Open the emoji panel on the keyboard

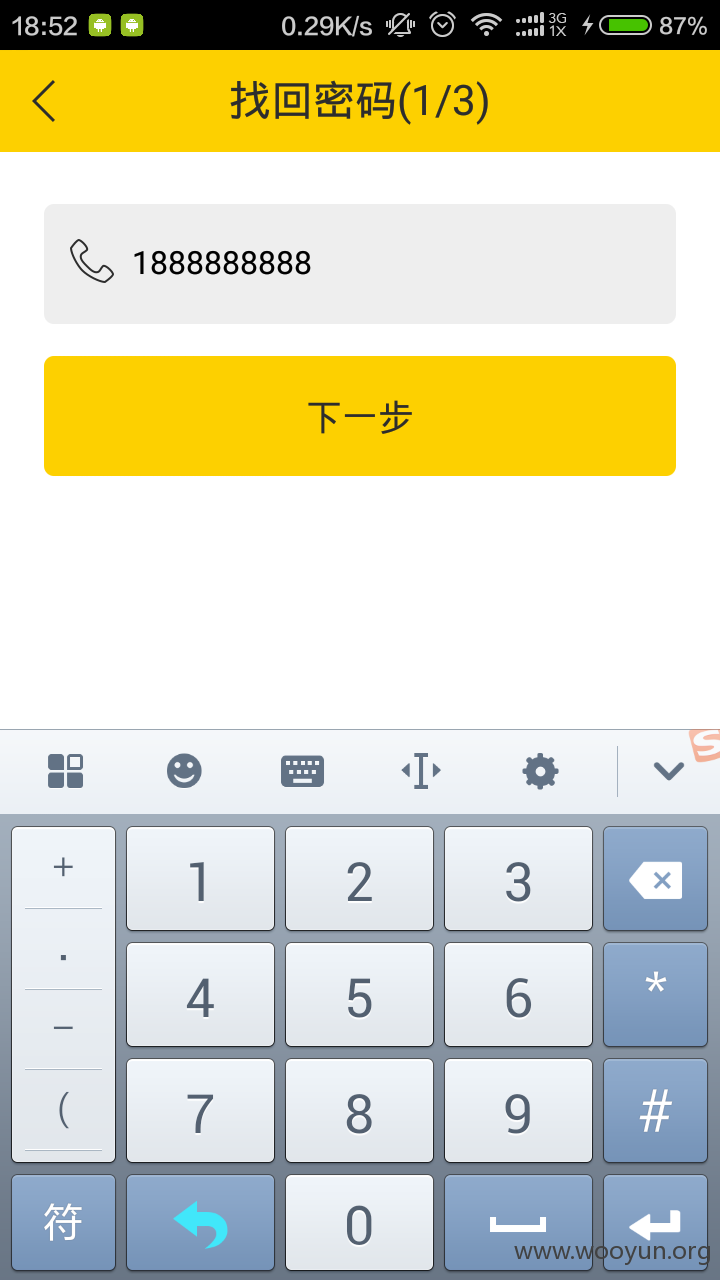pos(184,771)
